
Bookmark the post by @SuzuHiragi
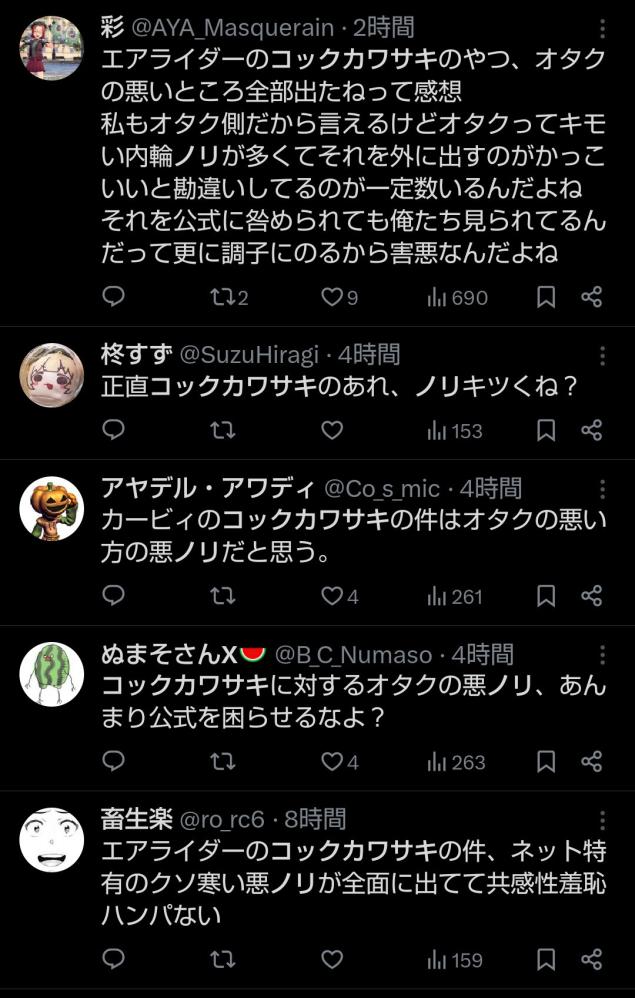pyautogui.click(x=546, y=430)
